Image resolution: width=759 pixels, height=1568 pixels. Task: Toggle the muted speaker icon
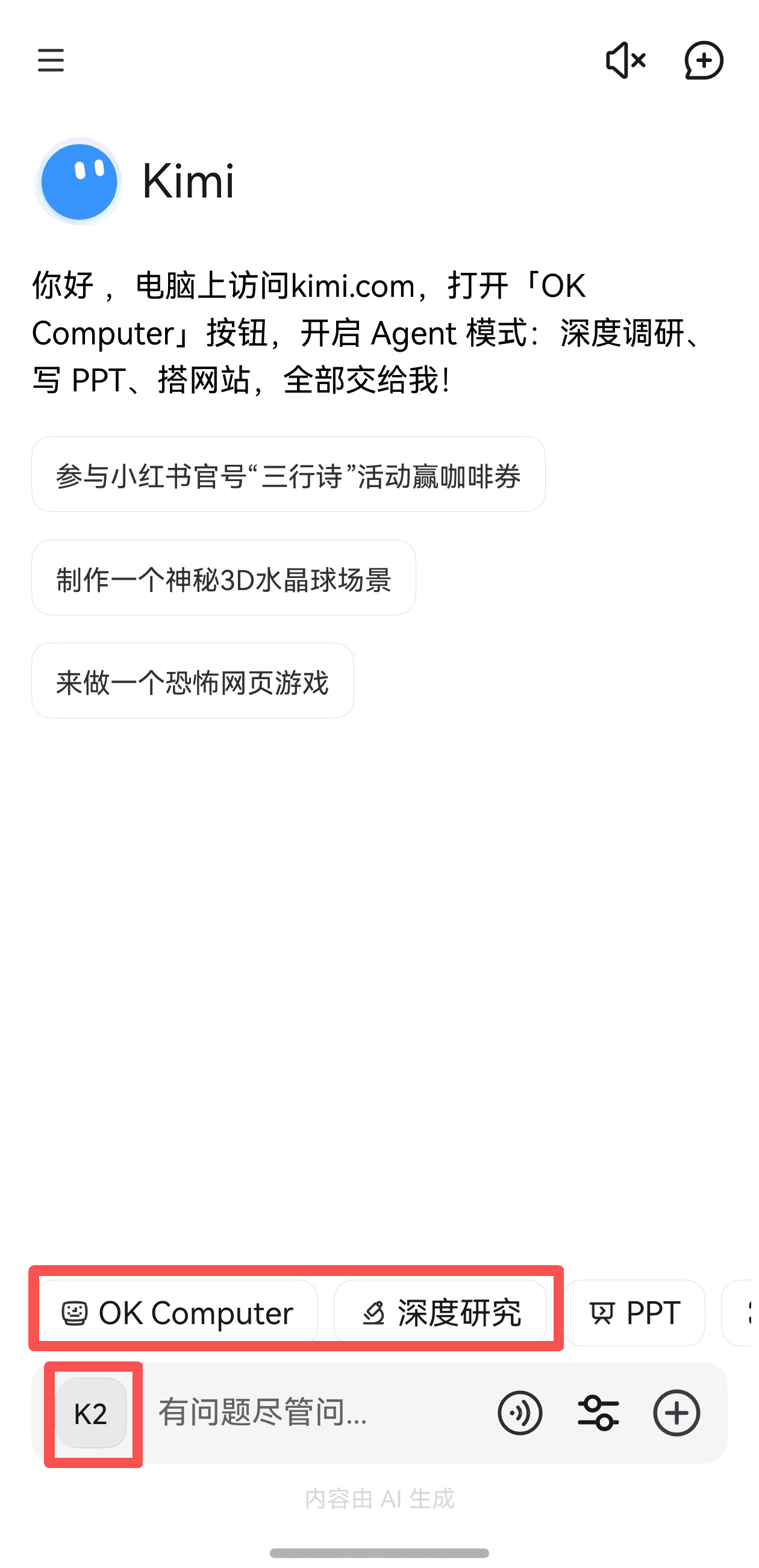click(625, 60)
